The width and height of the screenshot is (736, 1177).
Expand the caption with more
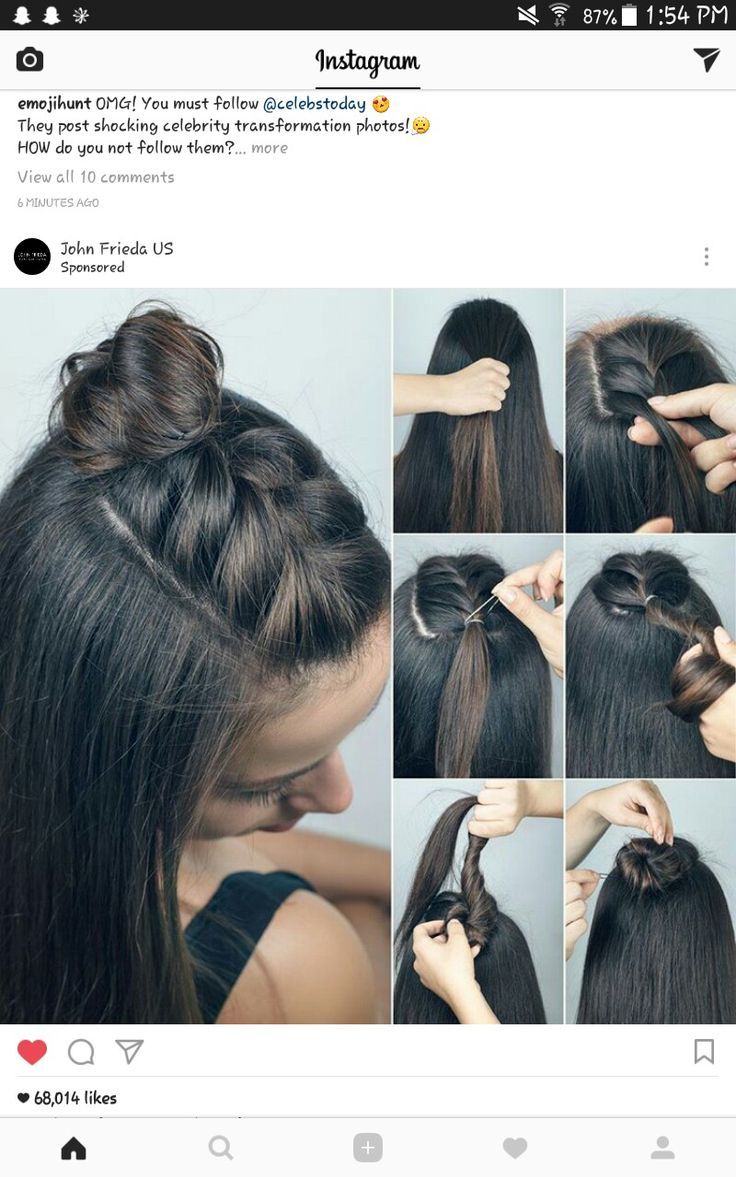[269, 148]
